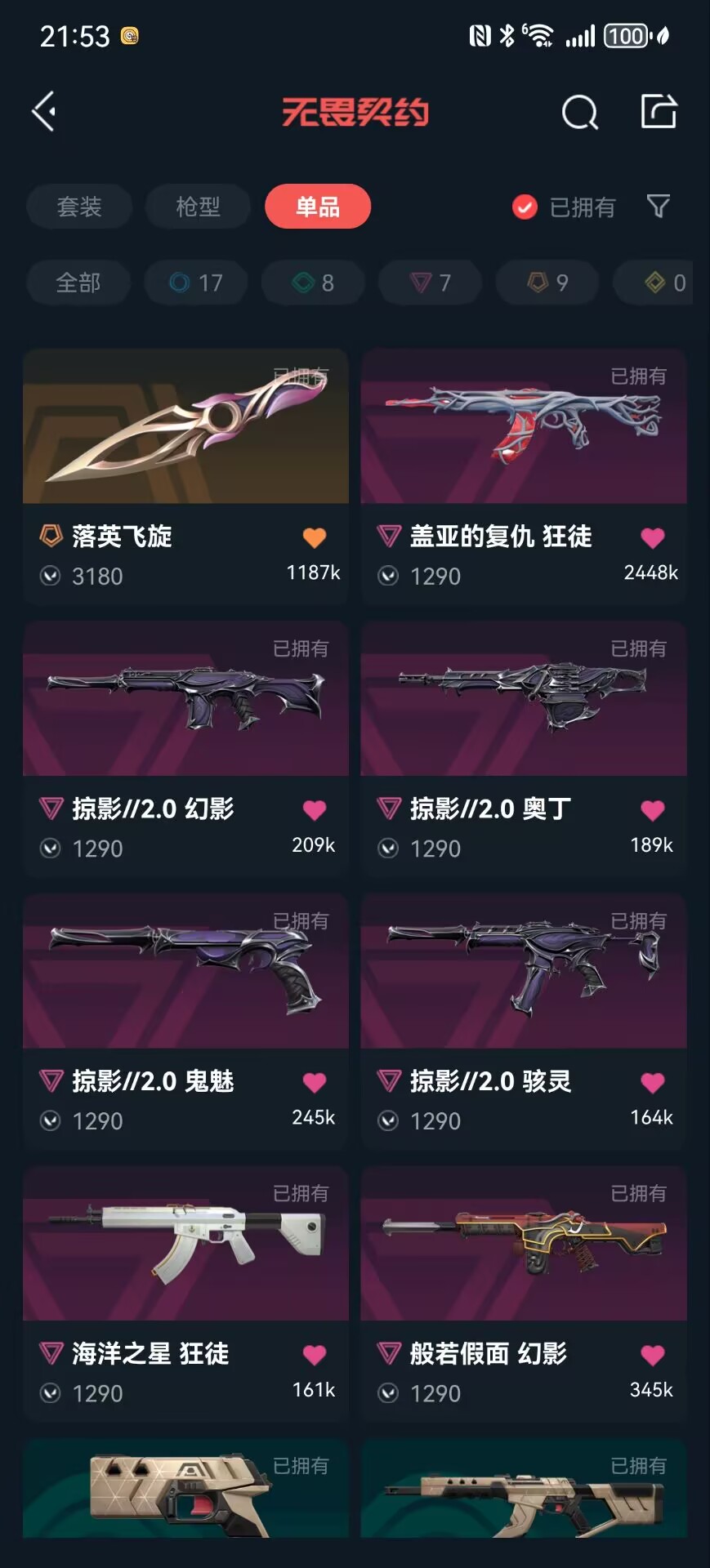710x1568 pixels.
Task: Filter by the pink tier chip 7
Action: tap(430, 283)
